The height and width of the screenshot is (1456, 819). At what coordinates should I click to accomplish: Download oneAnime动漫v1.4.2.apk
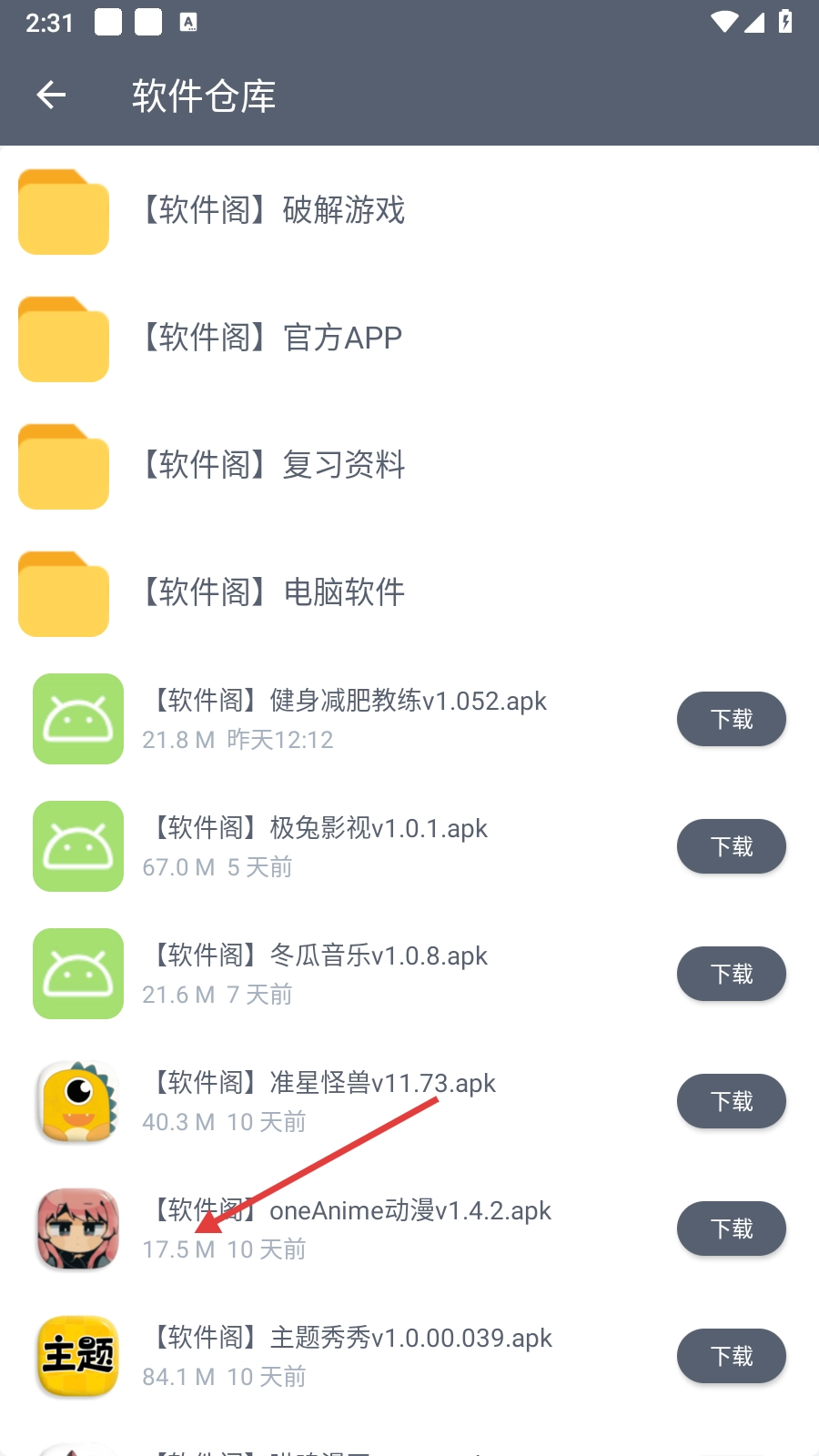click(731, 1228)
